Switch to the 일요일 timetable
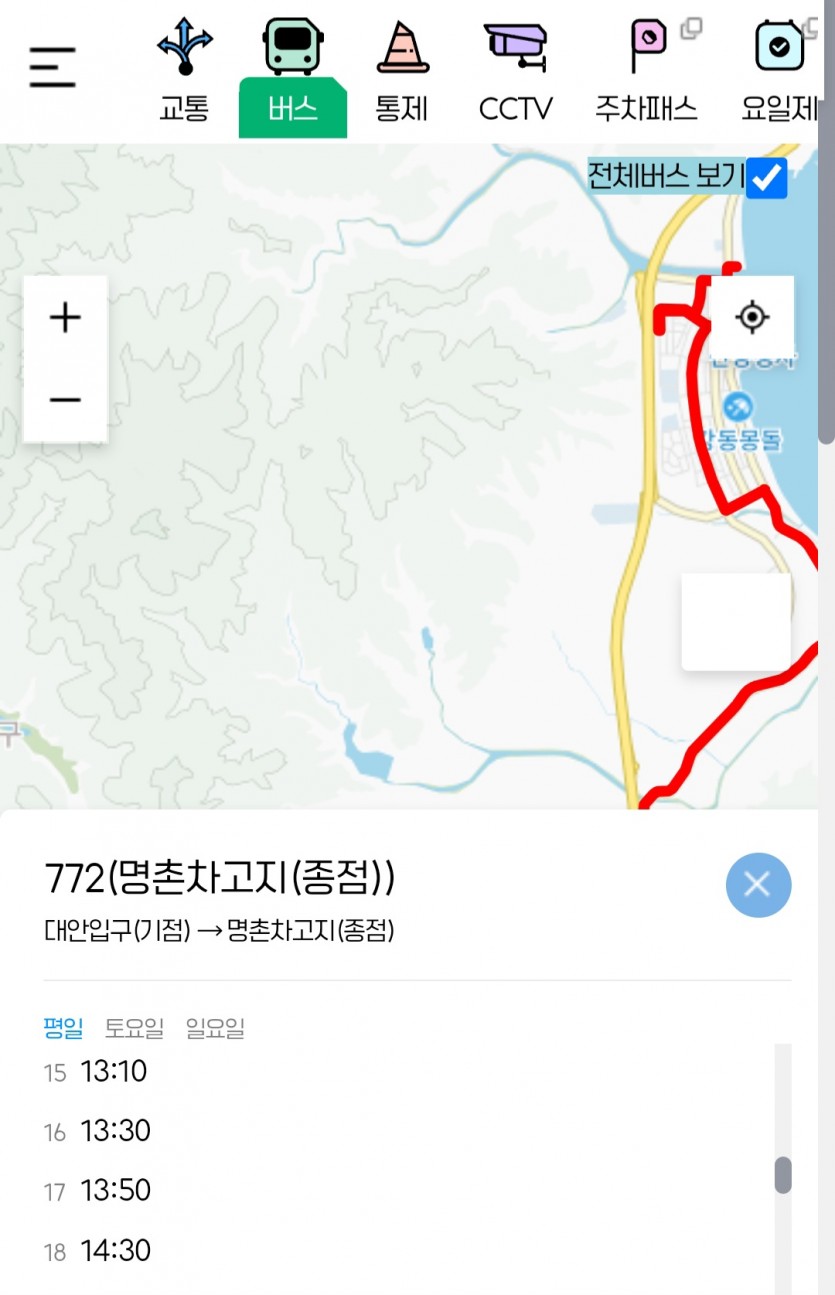The width and height of the screenshot is (835, 1295). coord(215,1028)
